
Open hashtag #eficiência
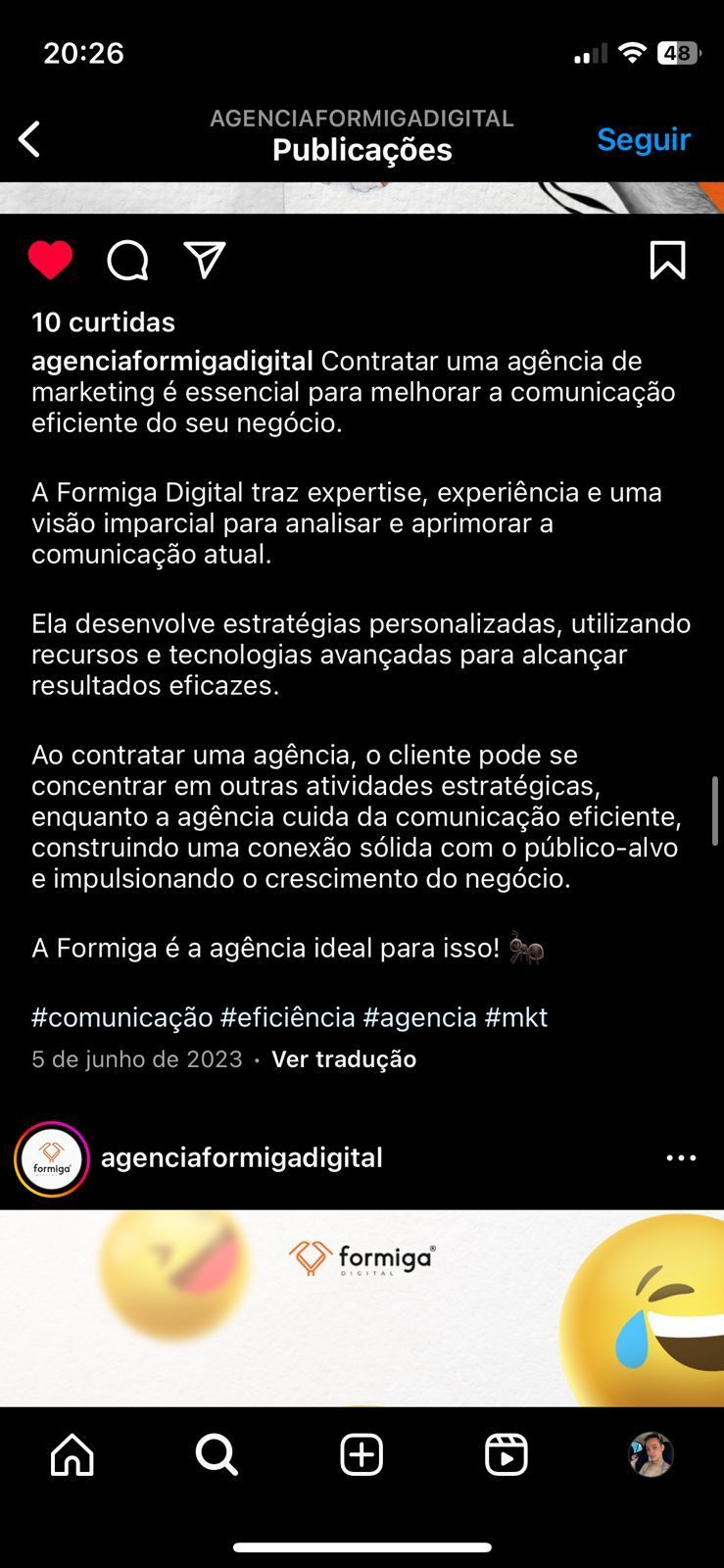point(288,1017)
